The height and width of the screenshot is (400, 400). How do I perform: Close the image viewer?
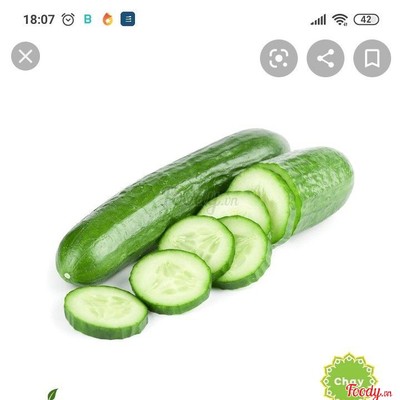coord(25,56)
